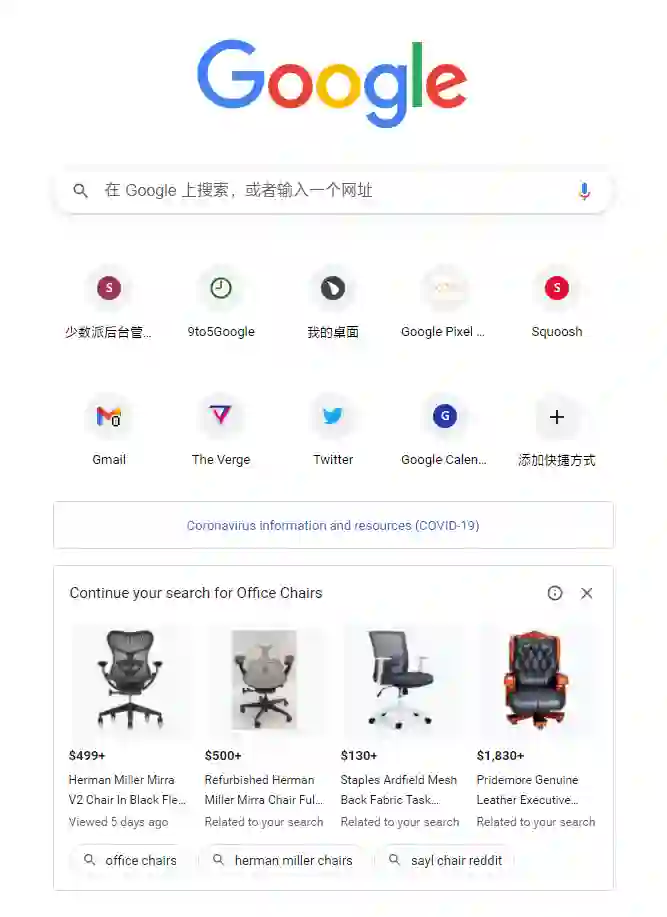Open the Squoosh shortcut

[557, 289]
